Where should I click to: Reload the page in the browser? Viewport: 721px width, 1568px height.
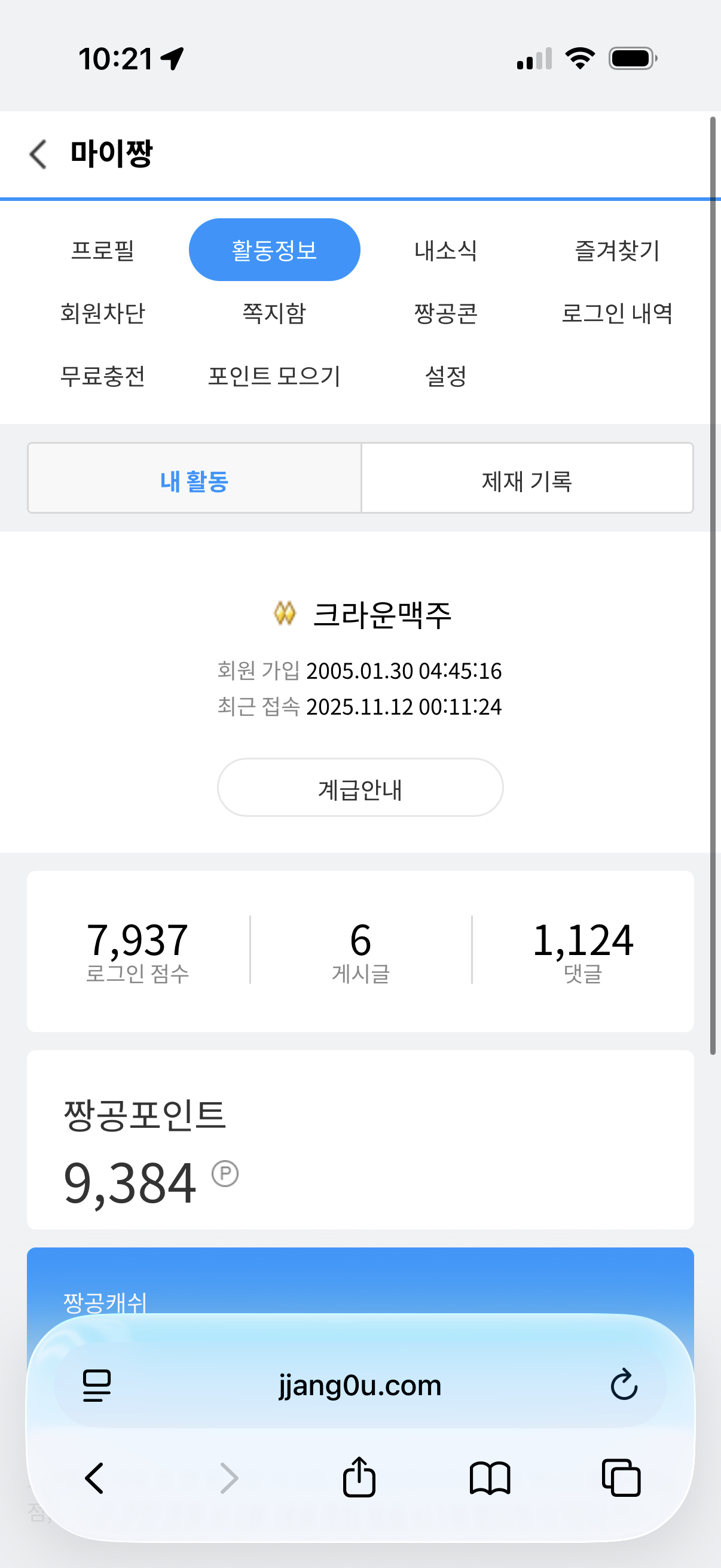pos(624,1385)
